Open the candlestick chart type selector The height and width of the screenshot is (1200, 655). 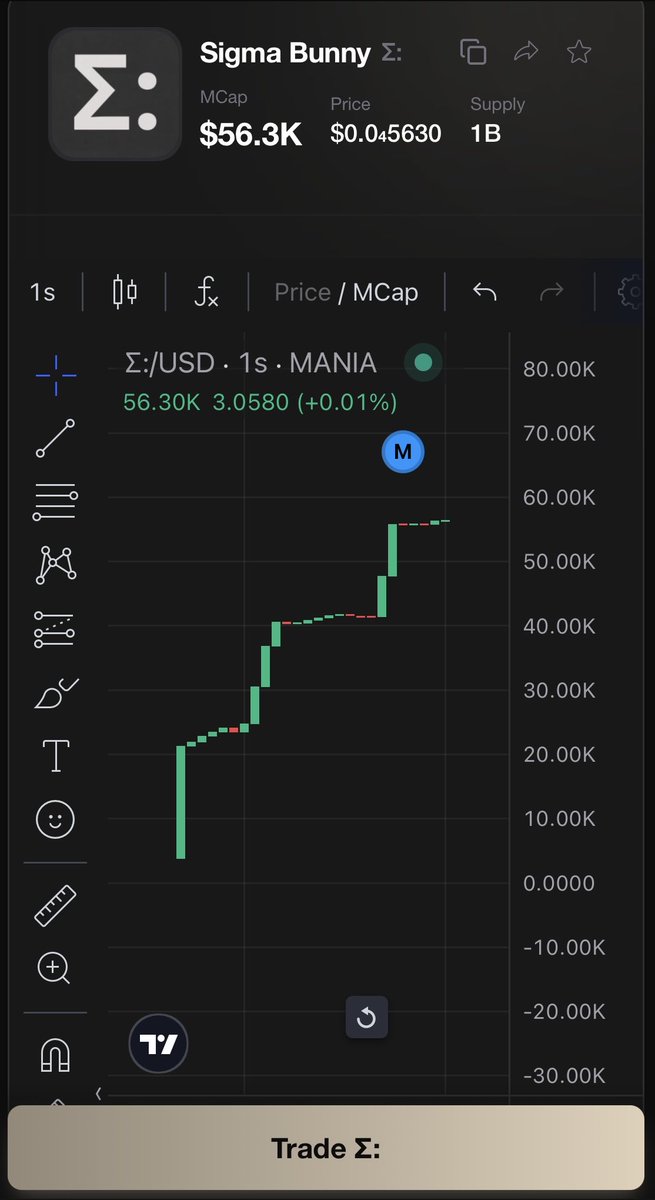125,292
